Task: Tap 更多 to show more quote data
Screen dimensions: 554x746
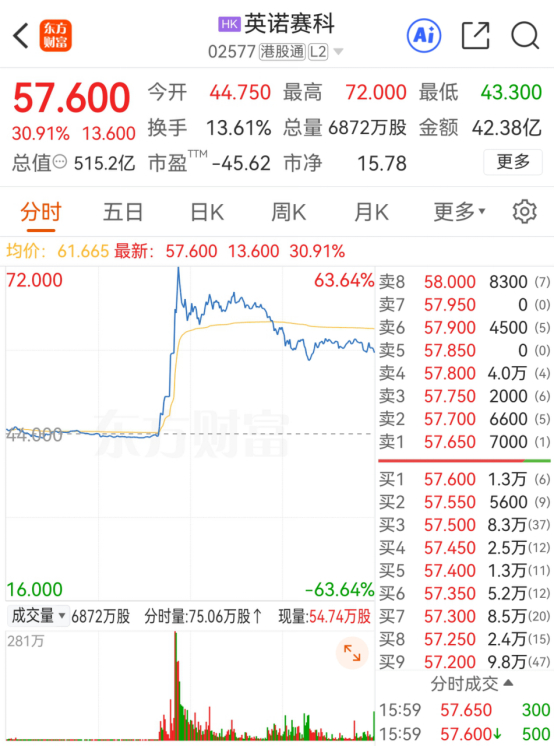Action: pos(513,162)
